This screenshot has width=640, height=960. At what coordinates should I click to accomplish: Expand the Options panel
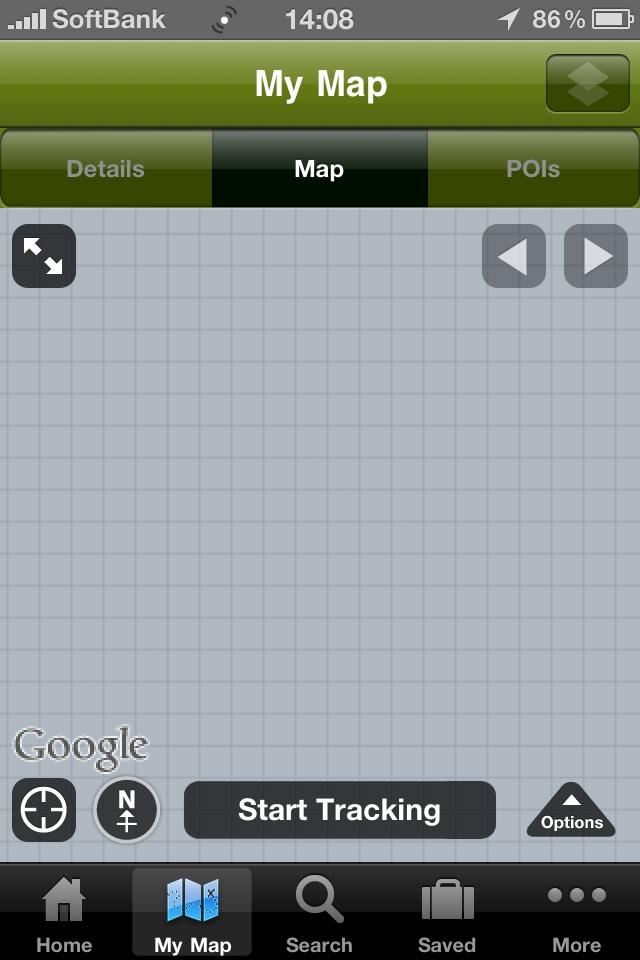(571, 811)
